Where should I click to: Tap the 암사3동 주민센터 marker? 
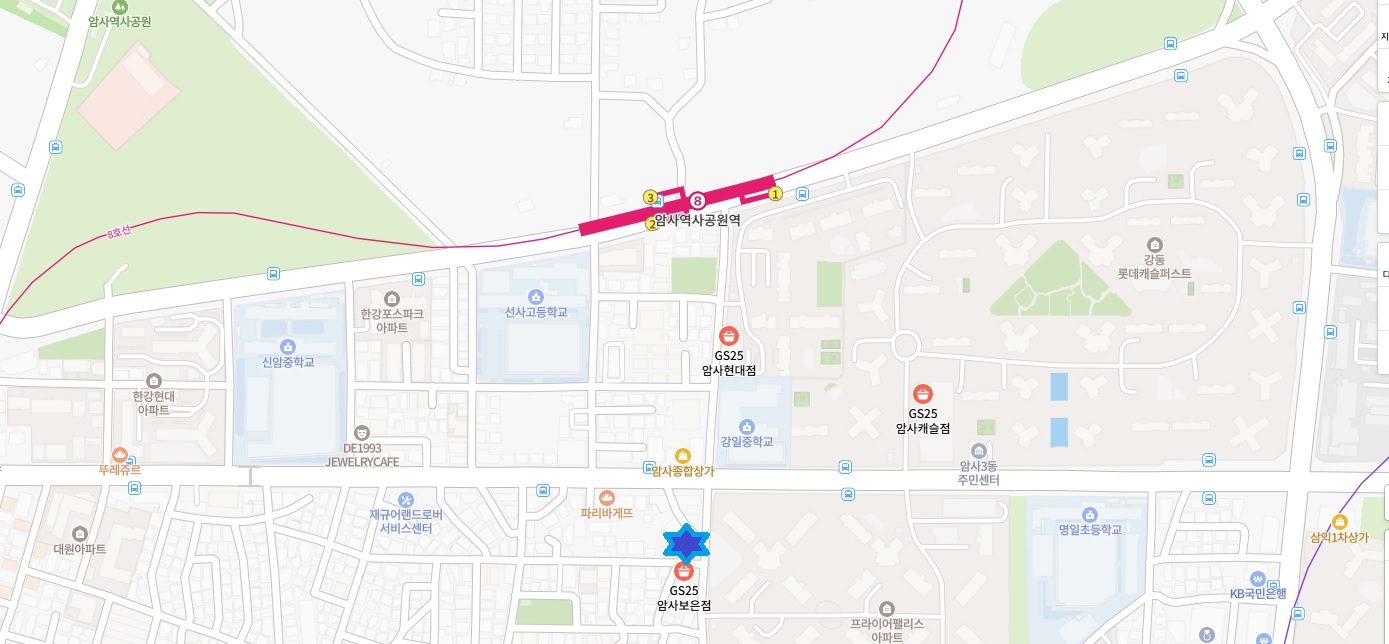(979, 450)
